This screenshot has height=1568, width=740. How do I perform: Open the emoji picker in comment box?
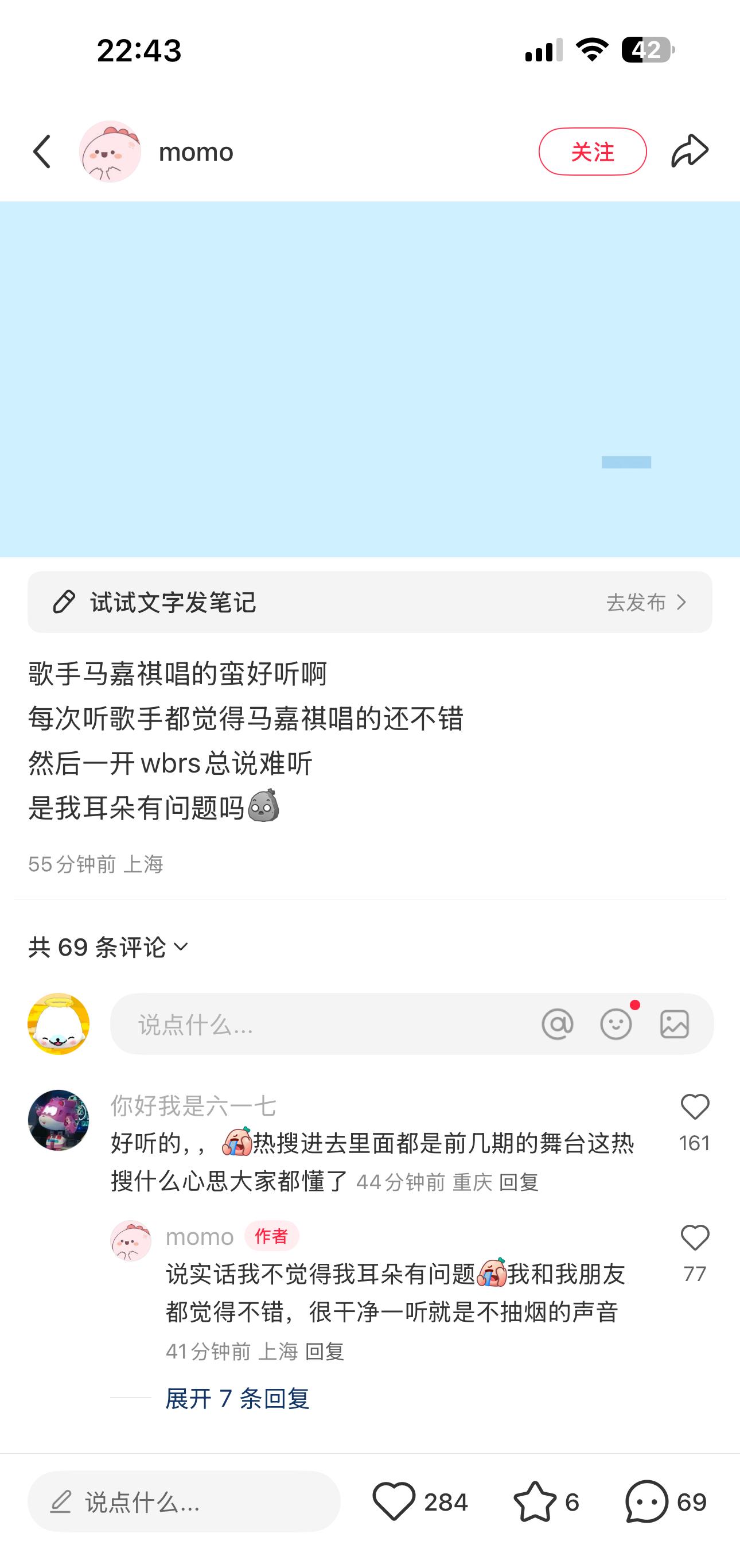tap(616, 1024)
